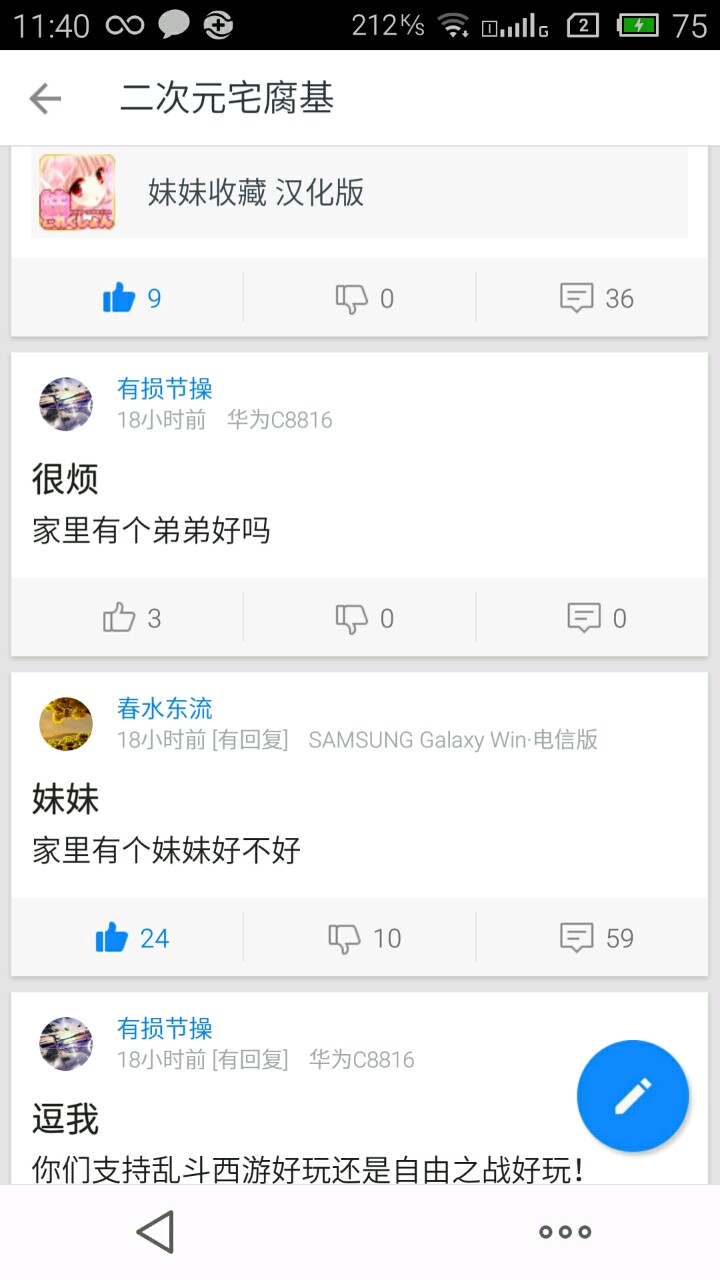Open 春水东流's profile name
This screenshot has height=1280, width=720.
[165, 709]
